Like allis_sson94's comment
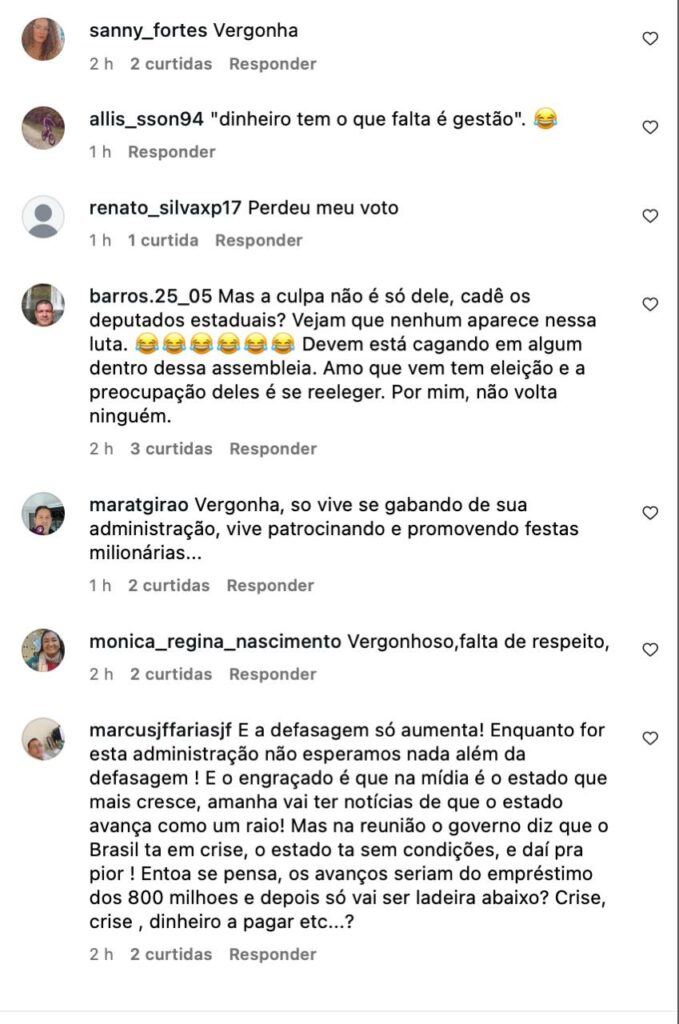This screenshot has height=1024, width=679. [x=650, y=127]
